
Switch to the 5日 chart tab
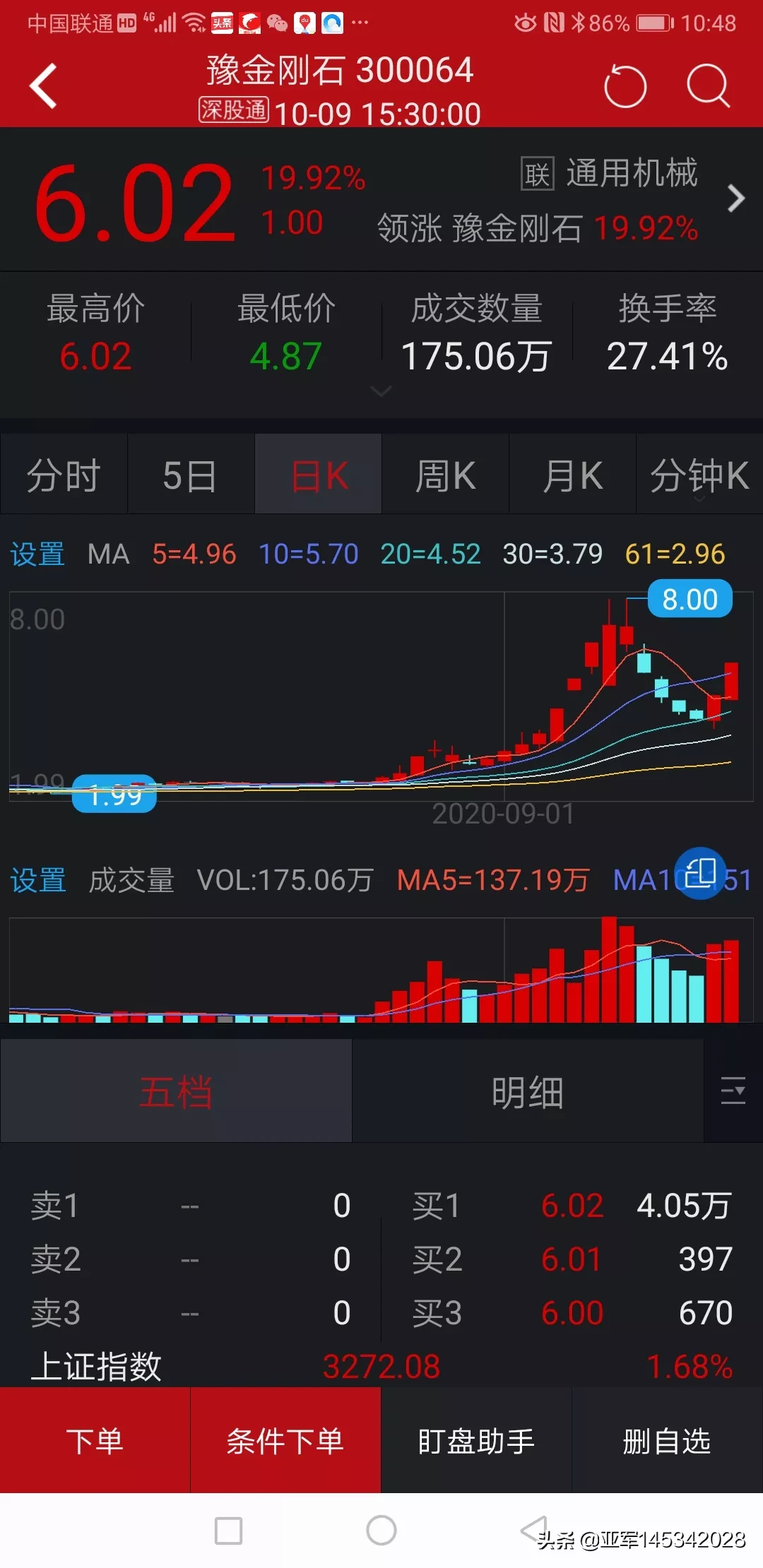pyautogui.click(x=191, y=475)
